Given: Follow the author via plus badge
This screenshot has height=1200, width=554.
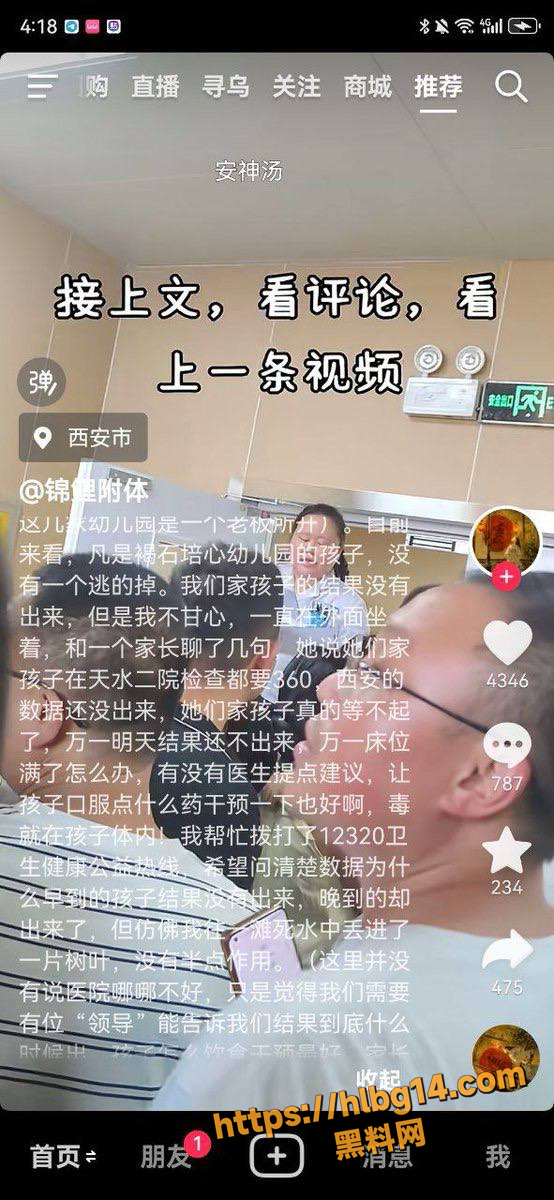Looking at the screenshot, I should (x=507, y=577).
